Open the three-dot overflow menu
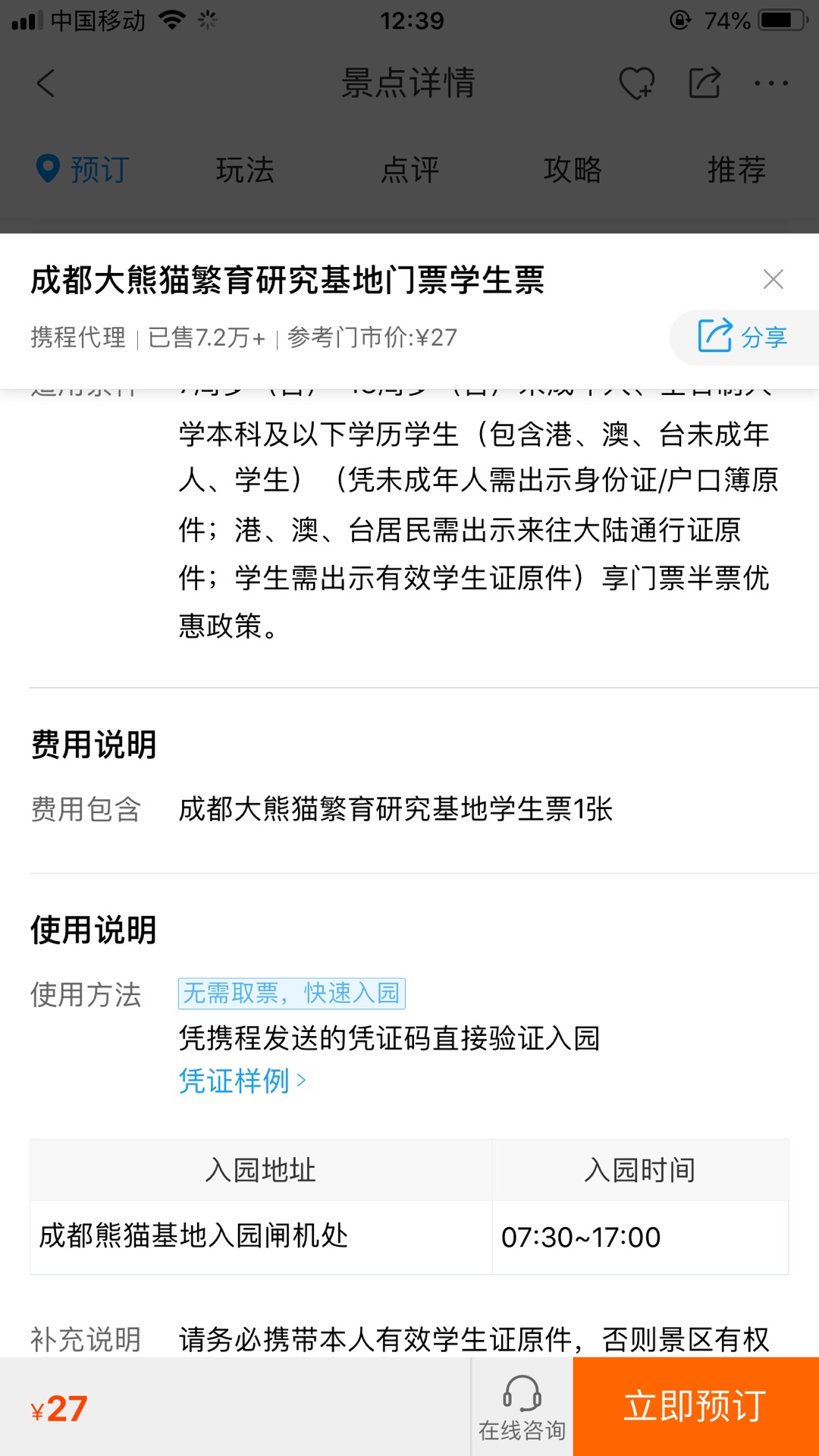The image size is (819, 1456). pos(771,83)
